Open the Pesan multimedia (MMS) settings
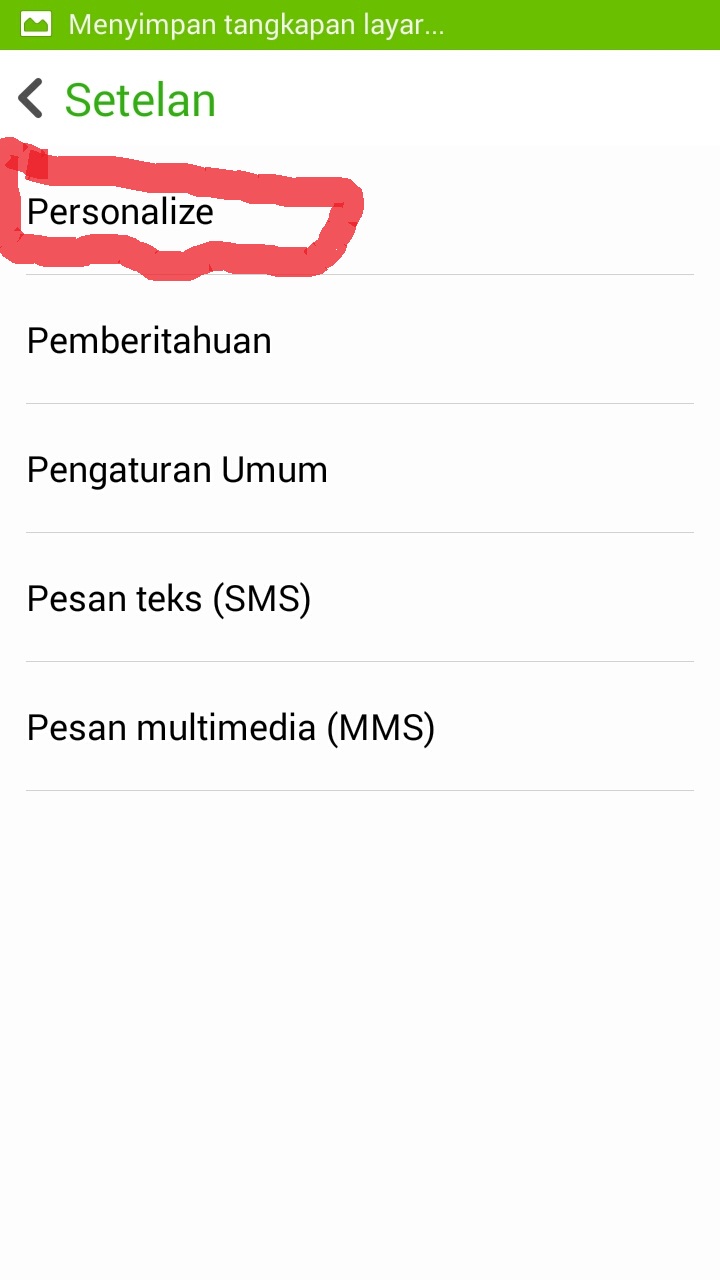This screenshot has height=1280, width=720. 360,727
